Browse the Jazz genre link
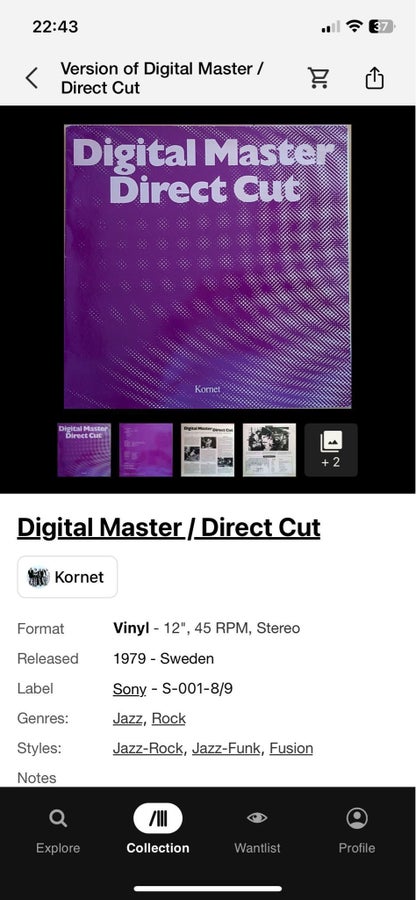Screen dimensions: 416x900 tap(127, 719)
